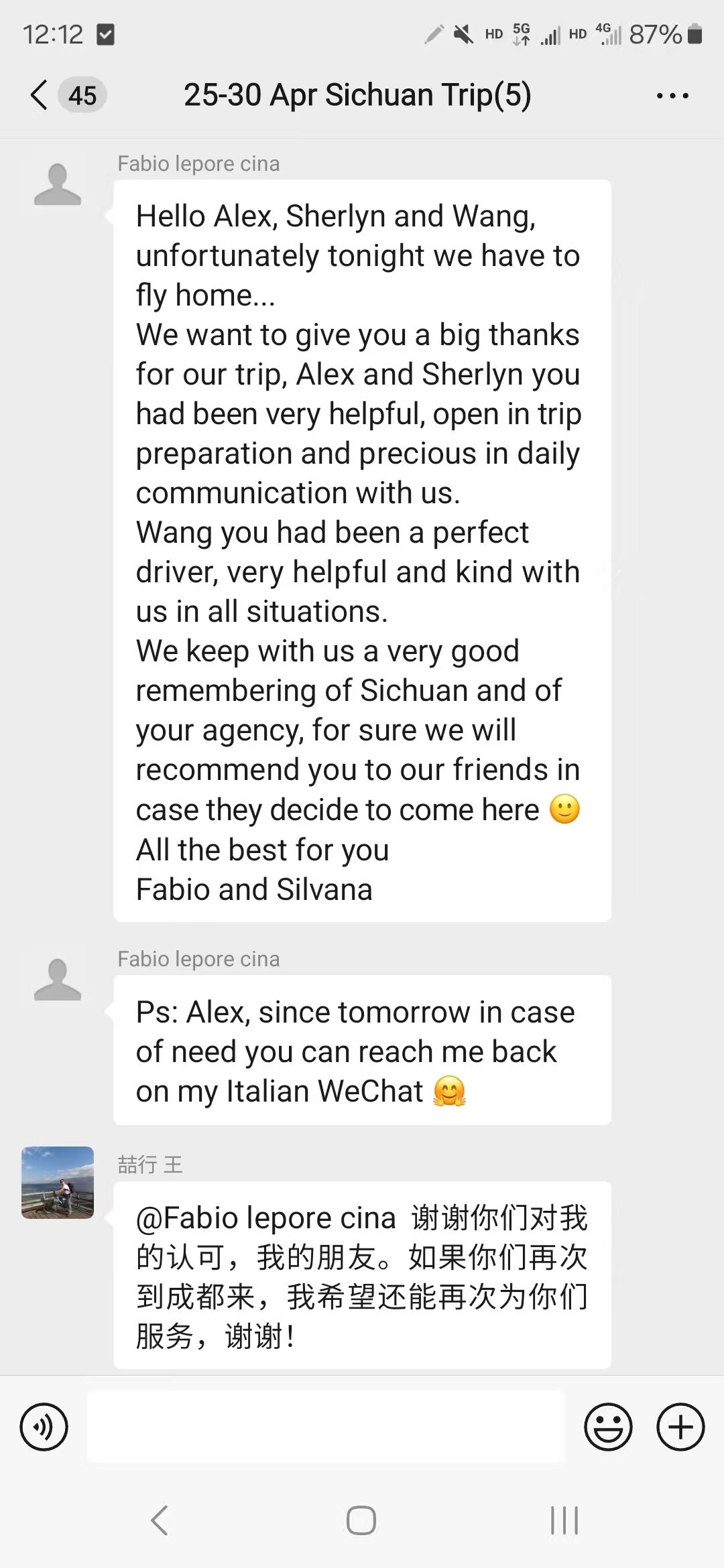Screen dimensions: 724x1568
Task: Open the emoji picker
Action: 607,1426
